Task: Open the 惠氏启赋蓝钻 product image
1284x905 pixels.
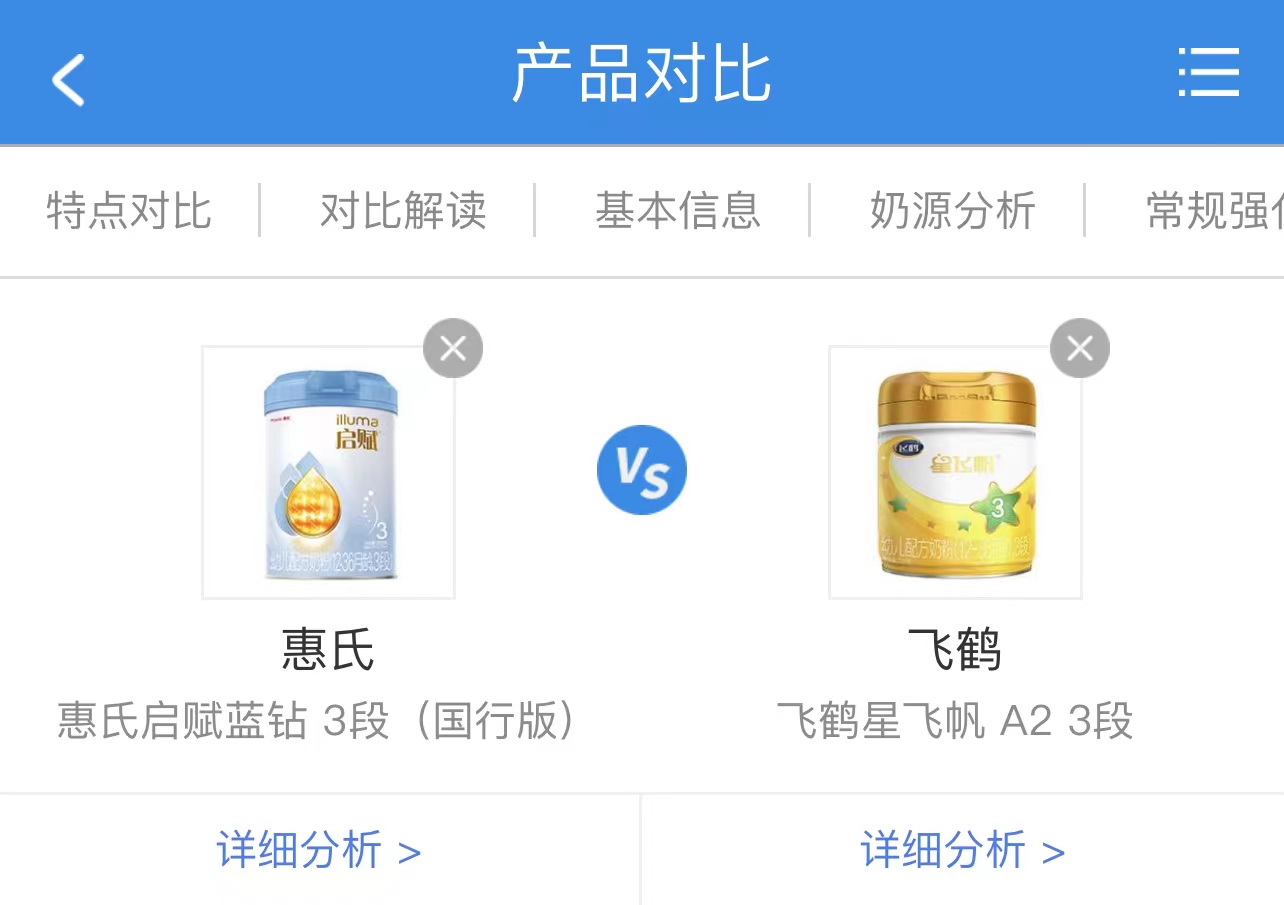Action: 328,472
